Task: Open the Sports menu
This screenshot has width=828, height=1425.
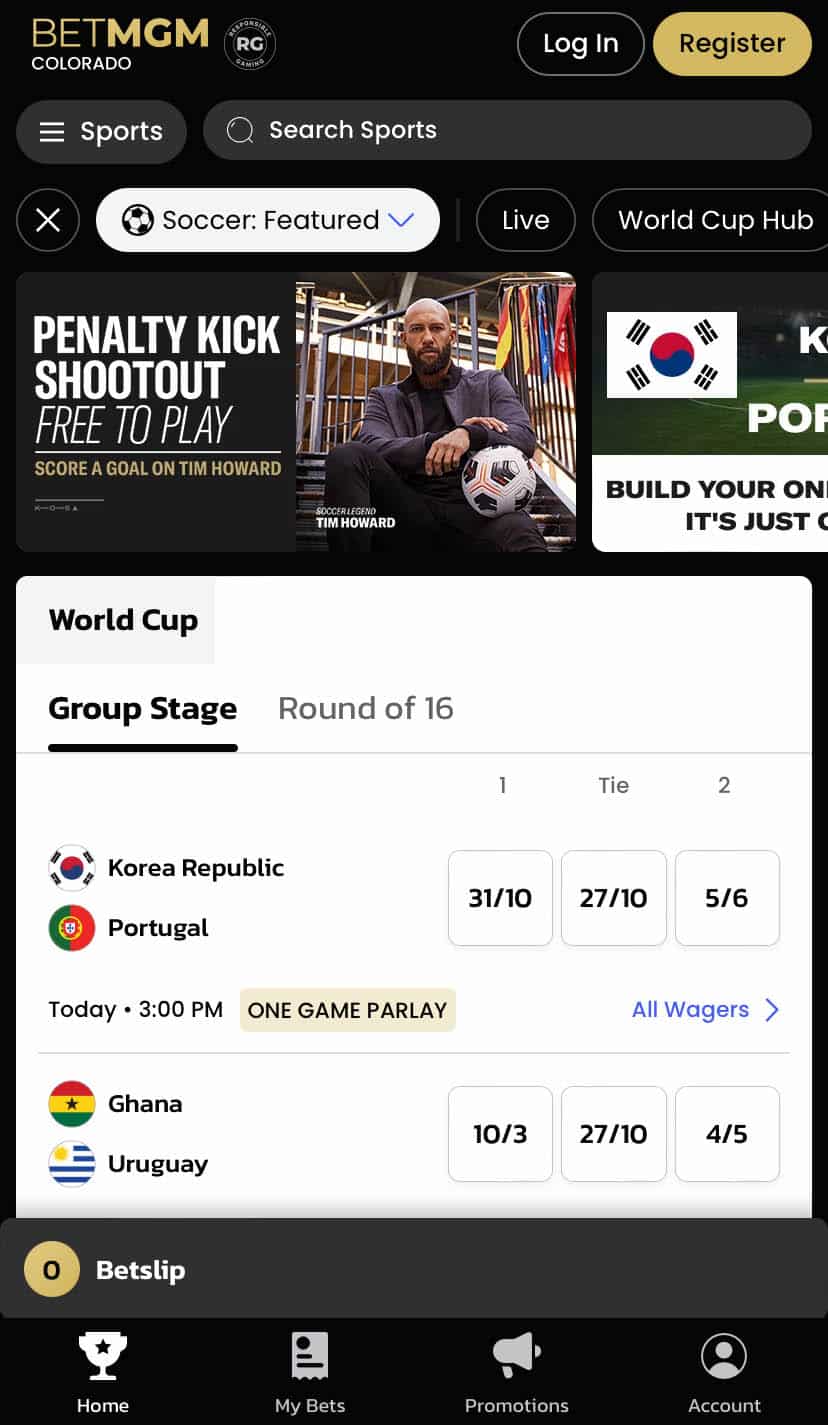Action: (101, 131)
